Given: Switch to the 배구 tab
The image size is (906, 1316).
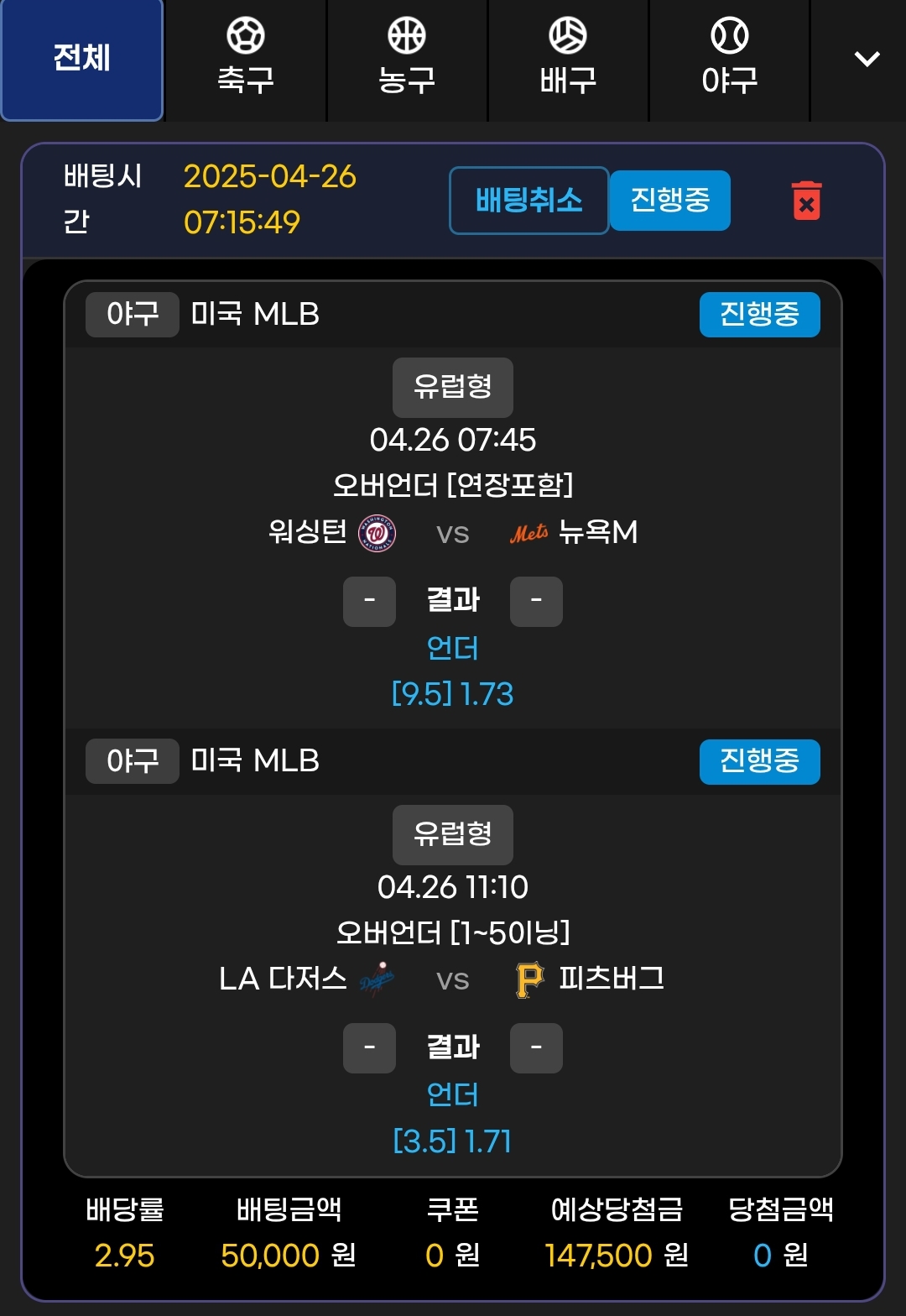Looking at the screenshot, I should pos(568,60).
